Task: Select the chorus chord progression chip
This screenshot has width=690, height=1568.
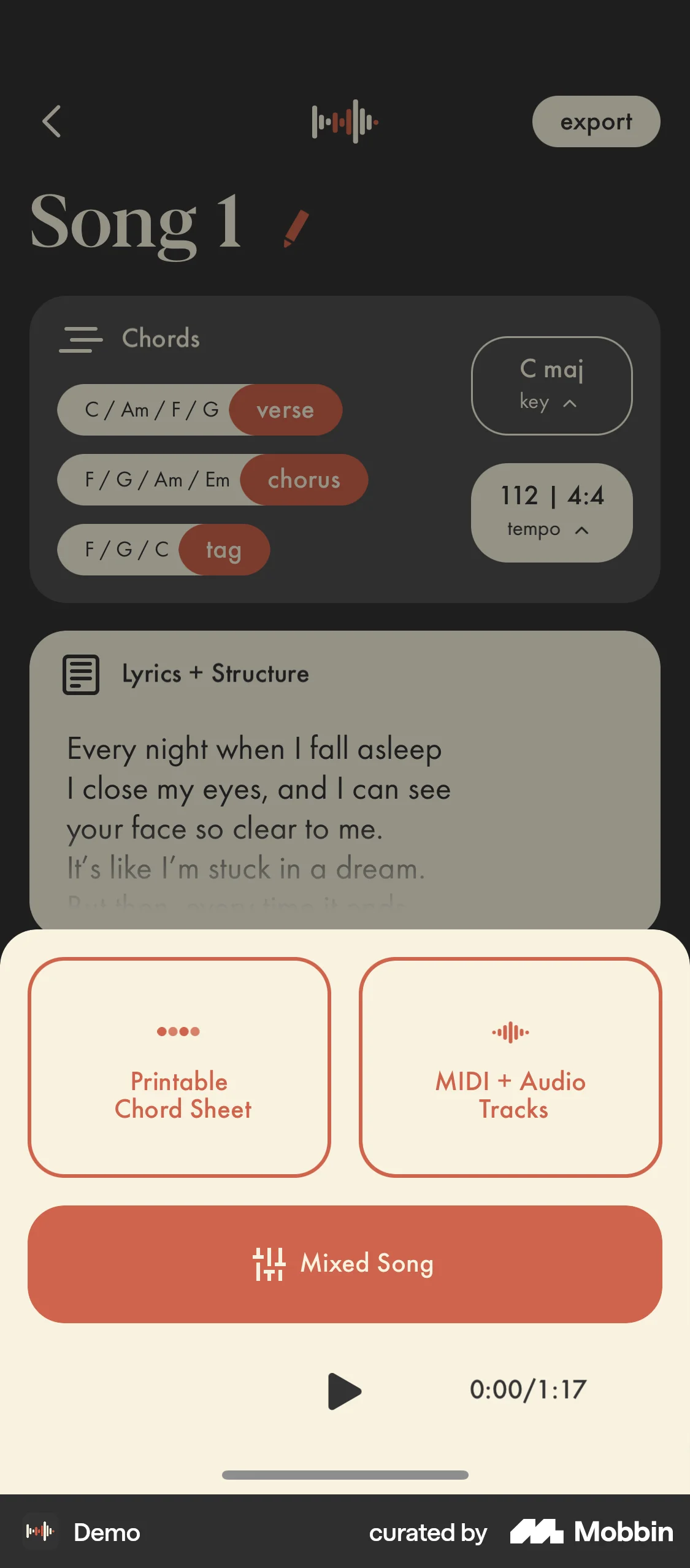Action: click(x=212, y=480)
